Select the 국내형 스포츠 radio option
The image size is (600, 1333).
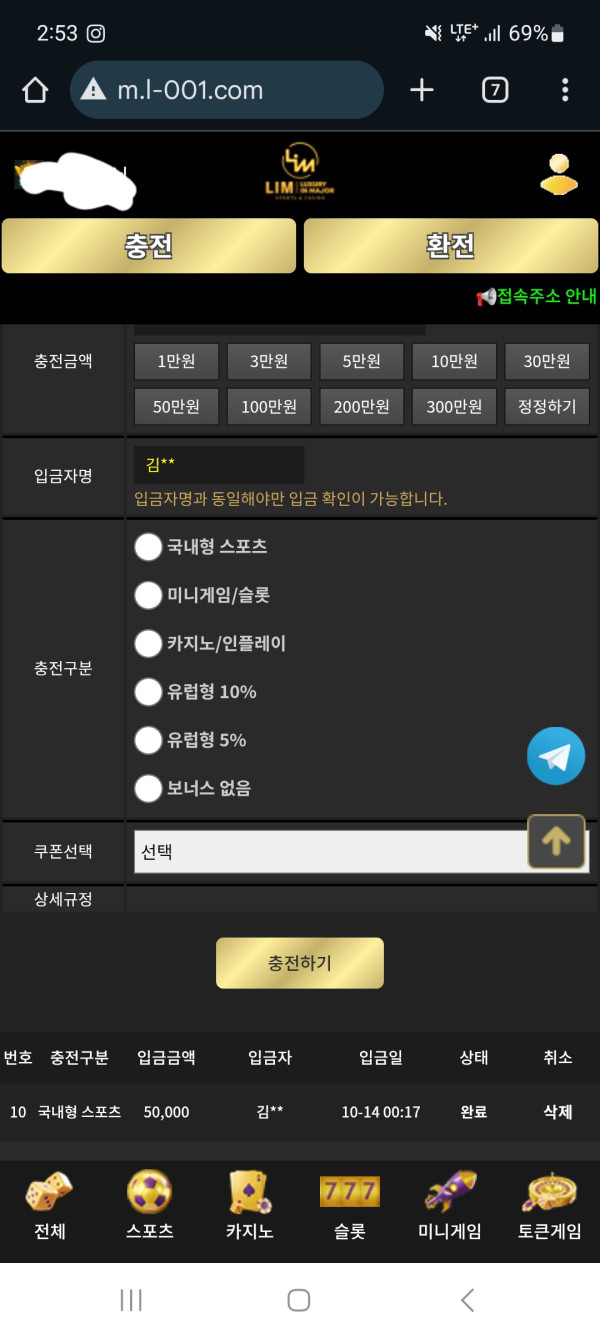[149, 547]
